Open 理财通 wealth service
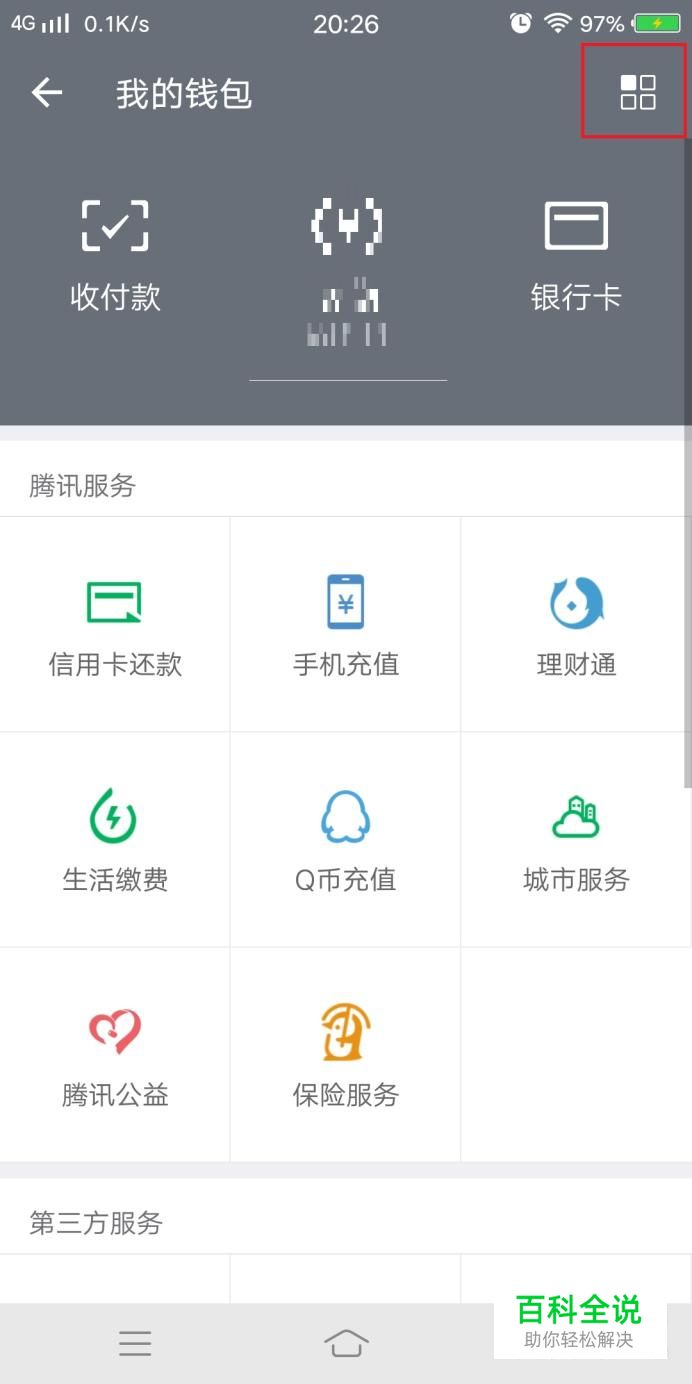Screen dimensions: 692x1384 [576, 625]
